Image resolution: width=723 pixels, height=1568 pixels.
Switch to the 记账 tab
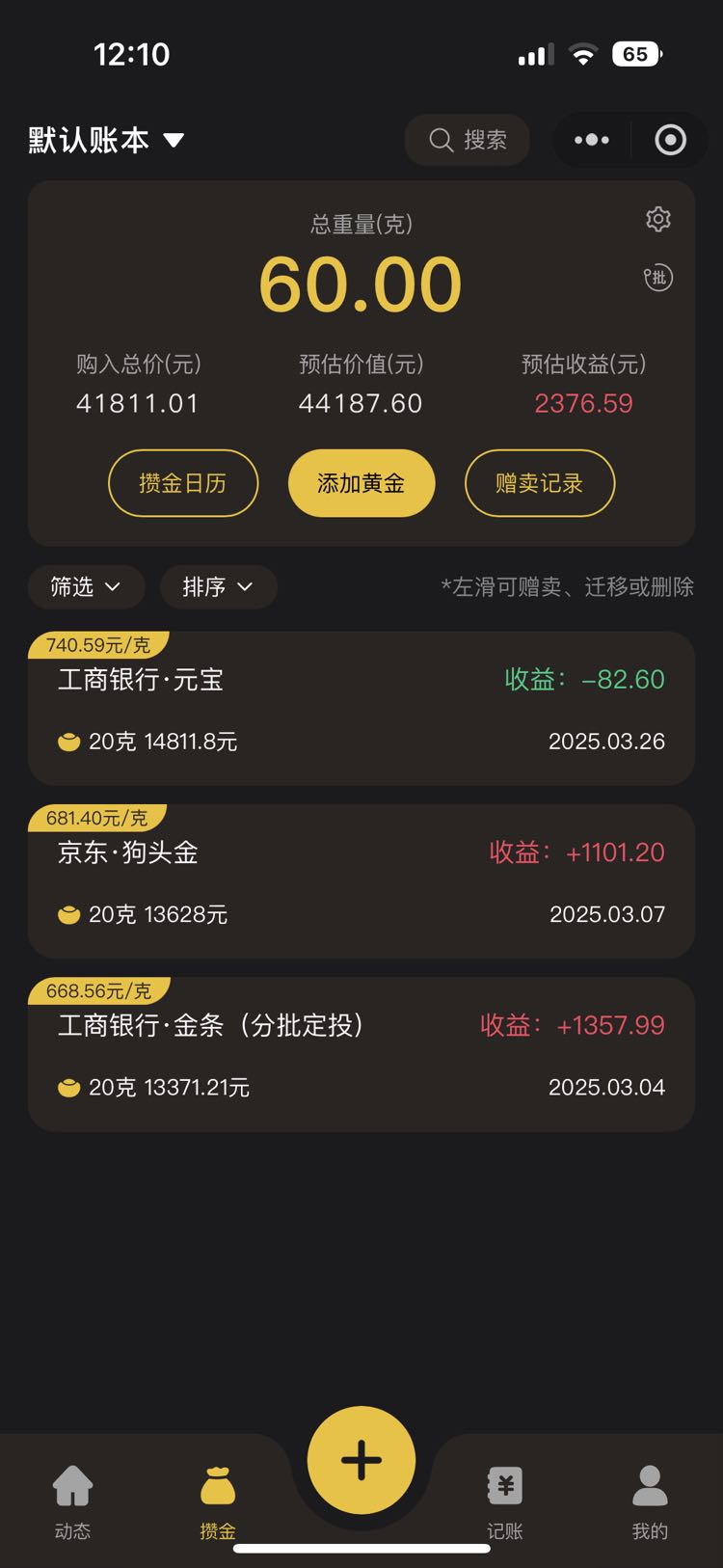pyautogui.click(x=505, y=1500)
